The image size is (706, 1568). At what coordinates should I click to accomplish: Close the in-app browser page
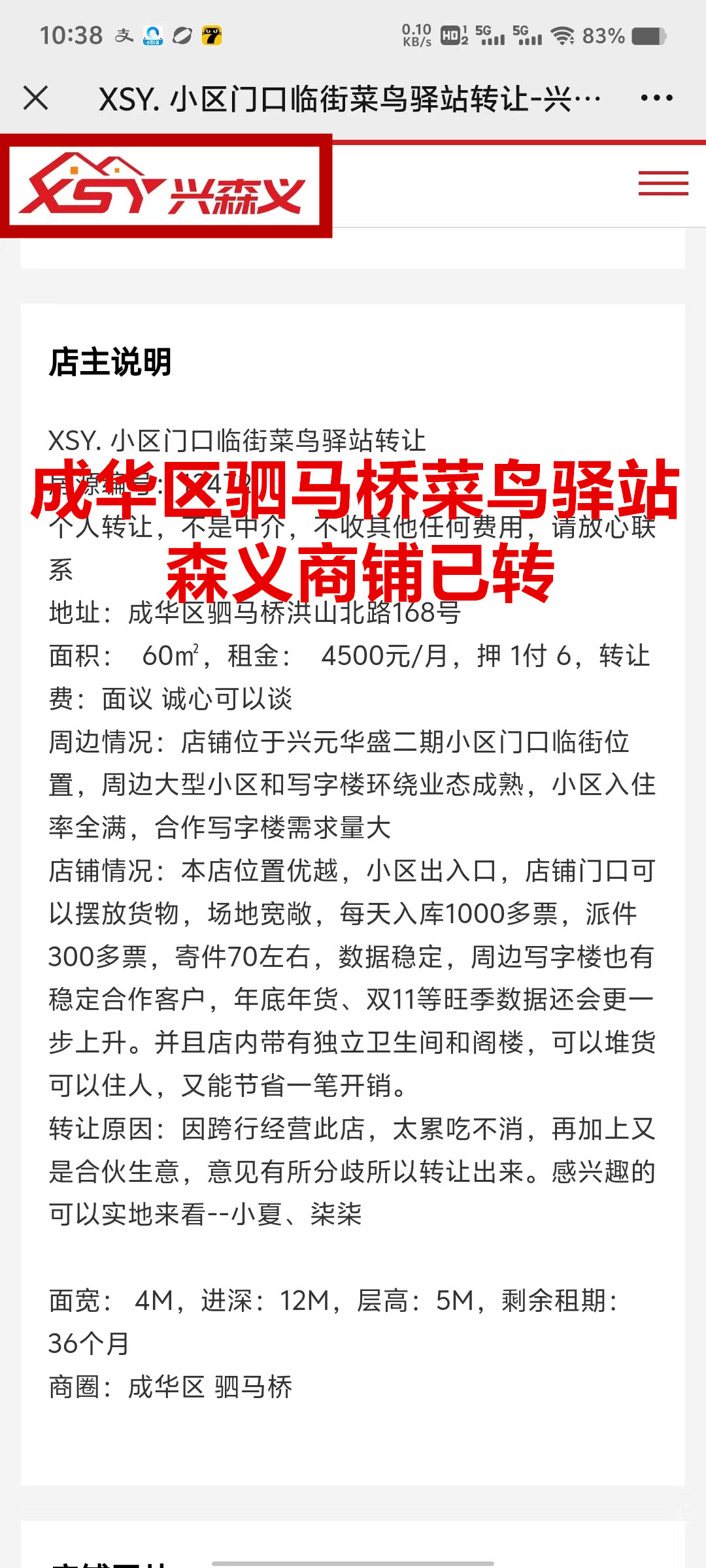[36, 98]
